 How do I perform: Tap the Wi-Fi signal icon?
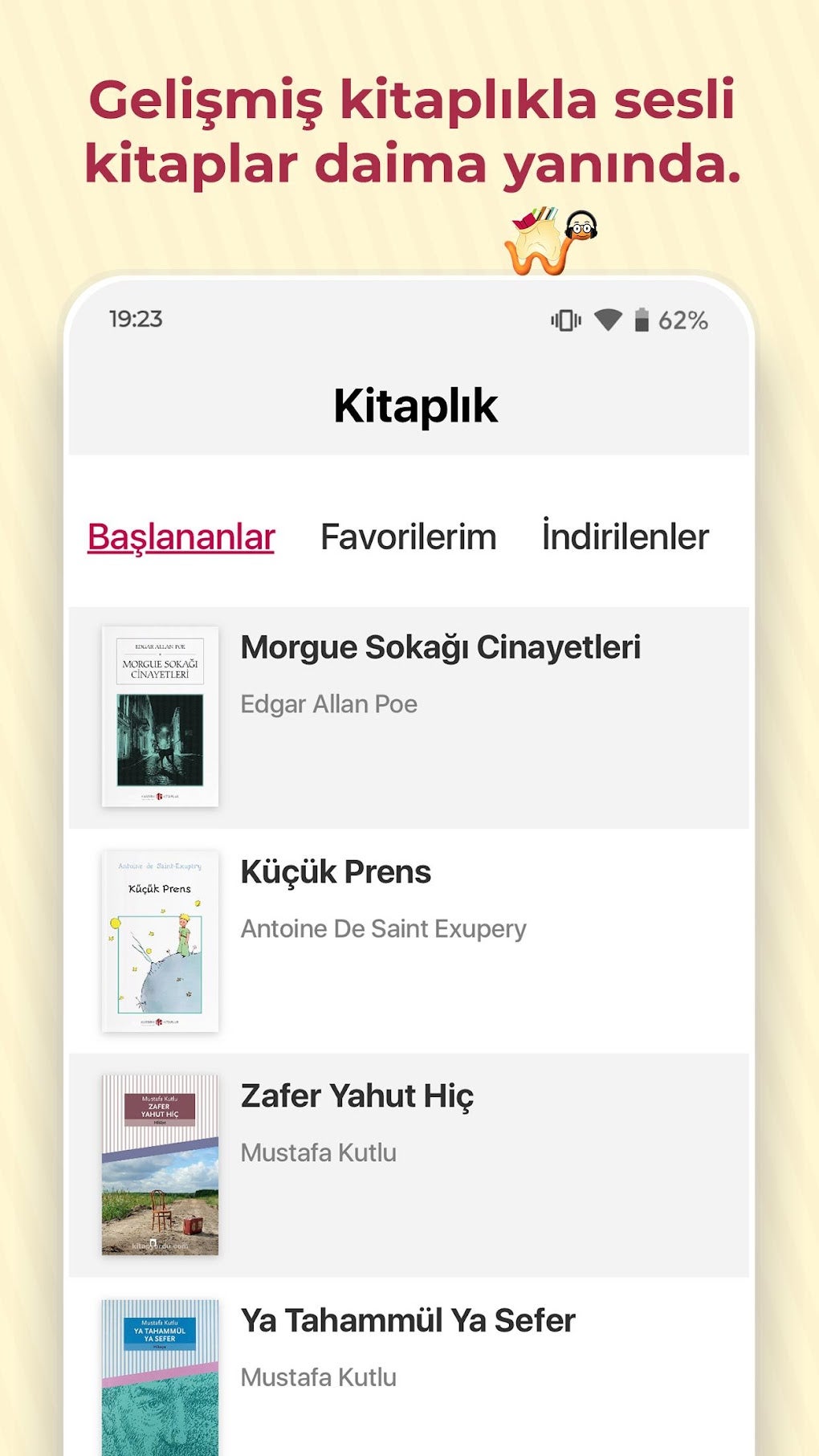click(610, 319)
